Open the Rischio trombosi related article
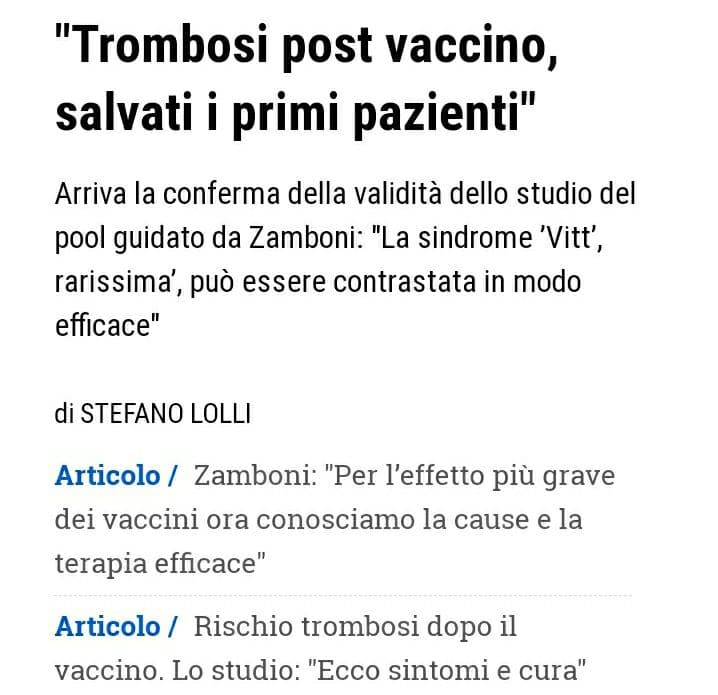Image resolution: width=718 pixels, height=695 pixels. [354, 628]
